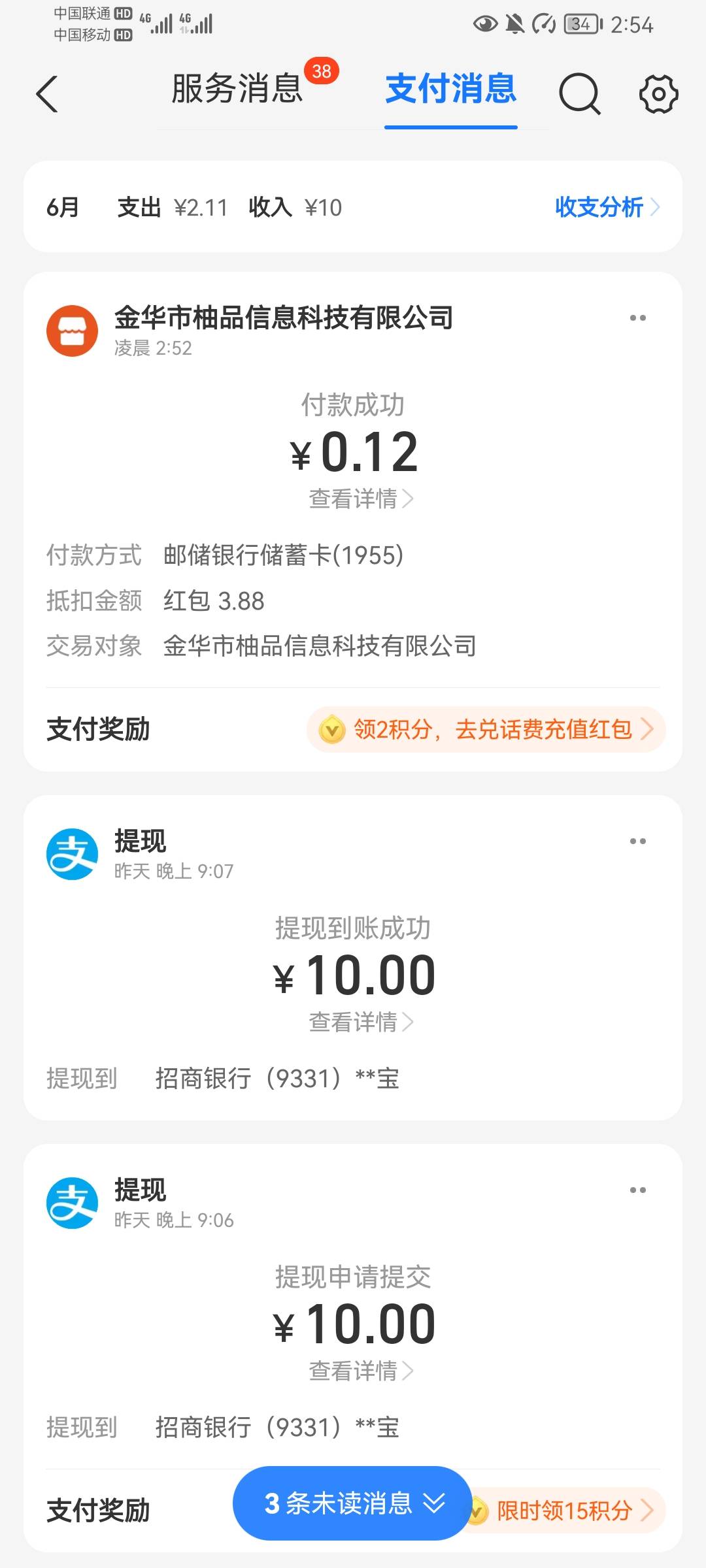Go back using the top-left arrow
This screenshot has height=1568, width=706.
(x=47, y=94)
